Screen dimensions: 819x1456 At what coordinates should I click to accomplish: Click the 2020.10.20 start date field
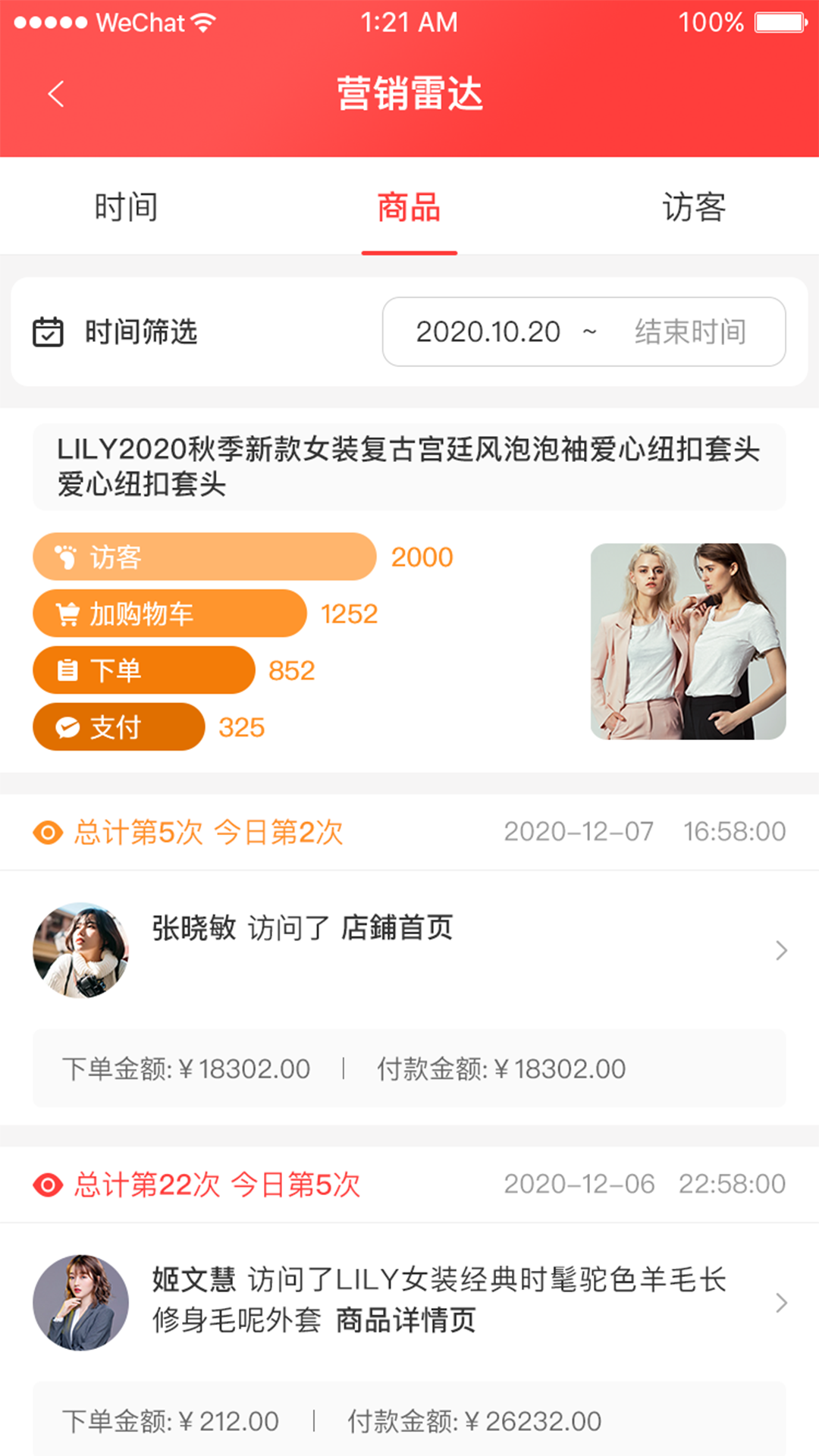point(489,331)
